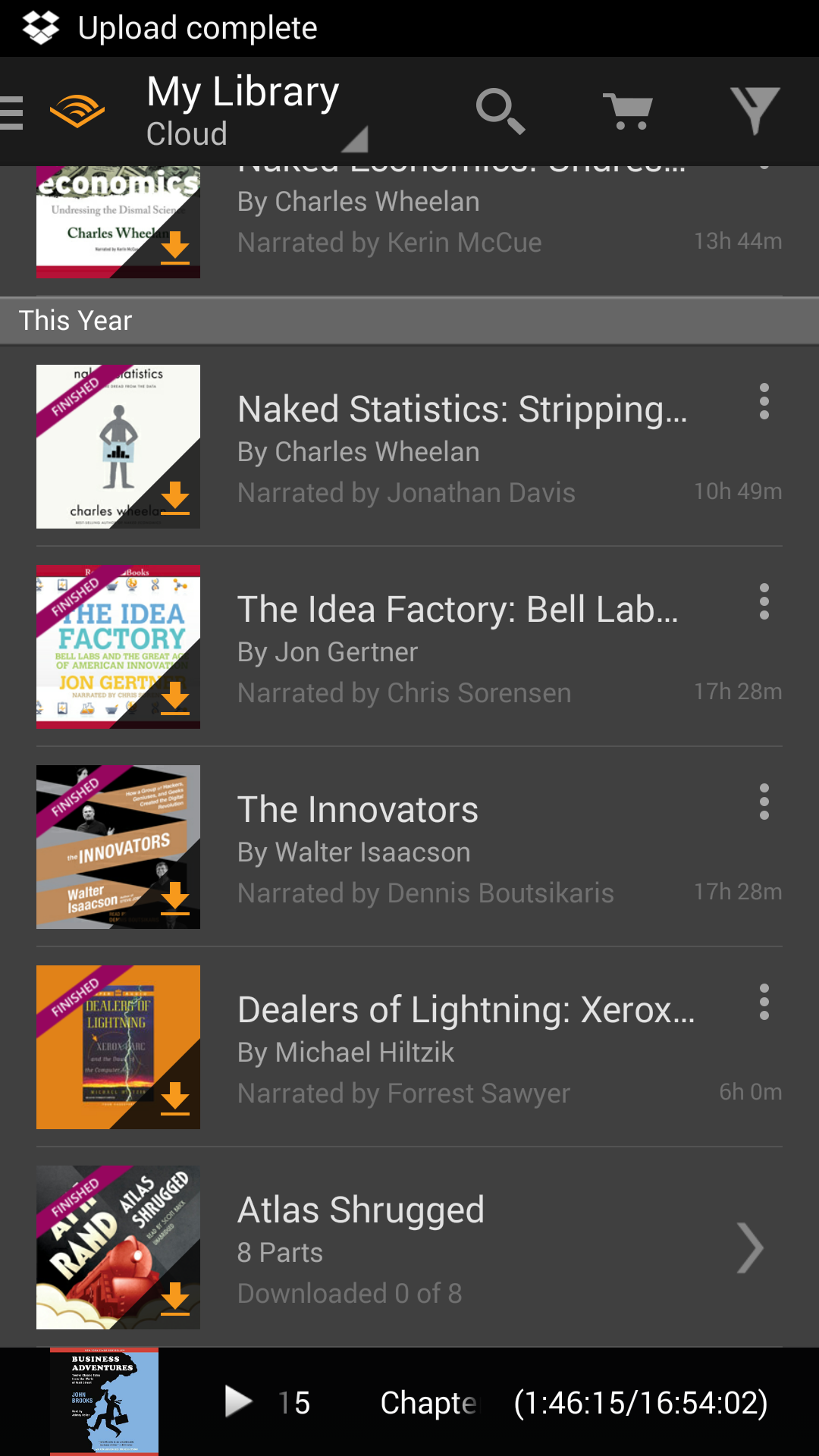Play the current audiobook
This screenshot has height=1456, width=819.
tap(238, 1402)
